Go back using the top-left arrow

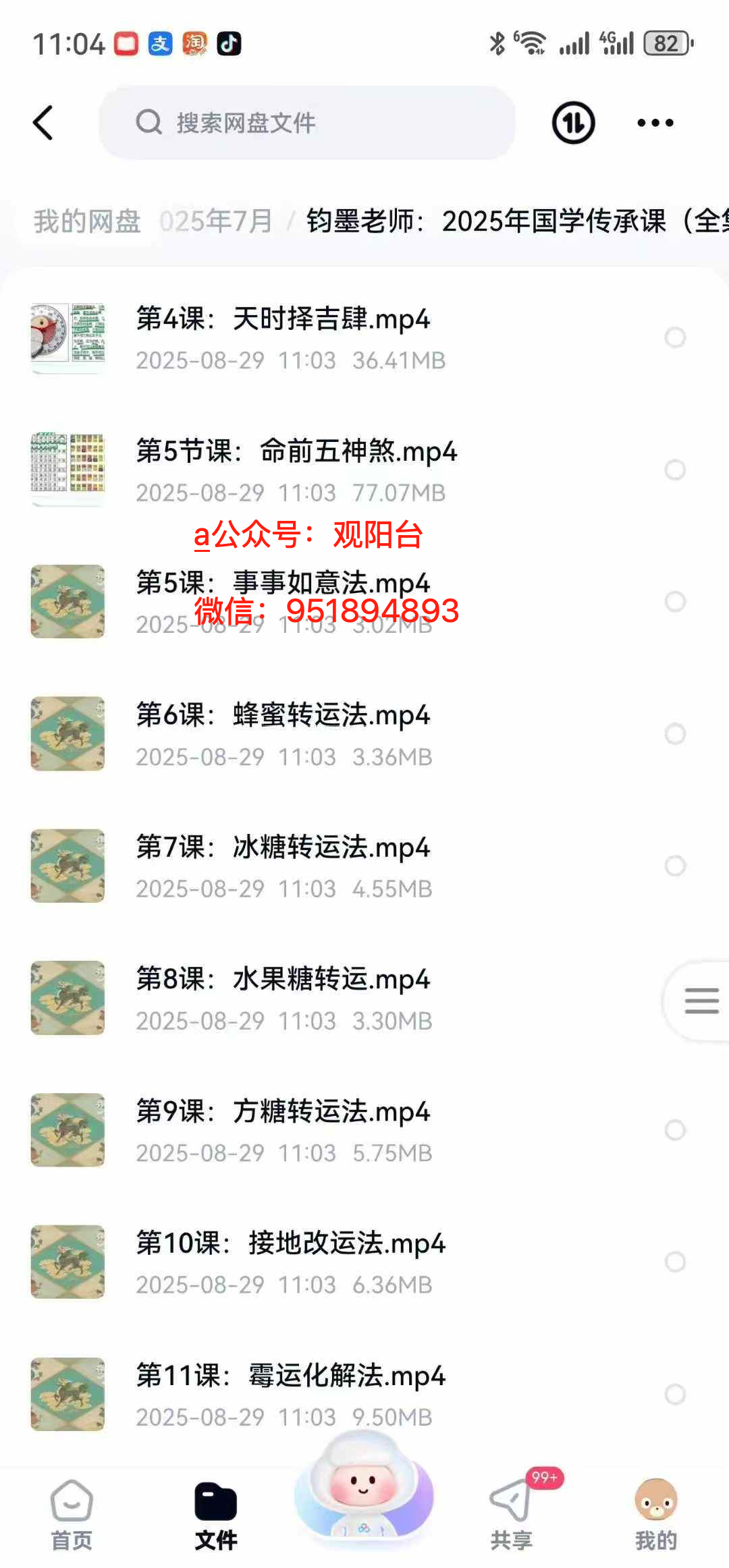(x=43, y=123)
